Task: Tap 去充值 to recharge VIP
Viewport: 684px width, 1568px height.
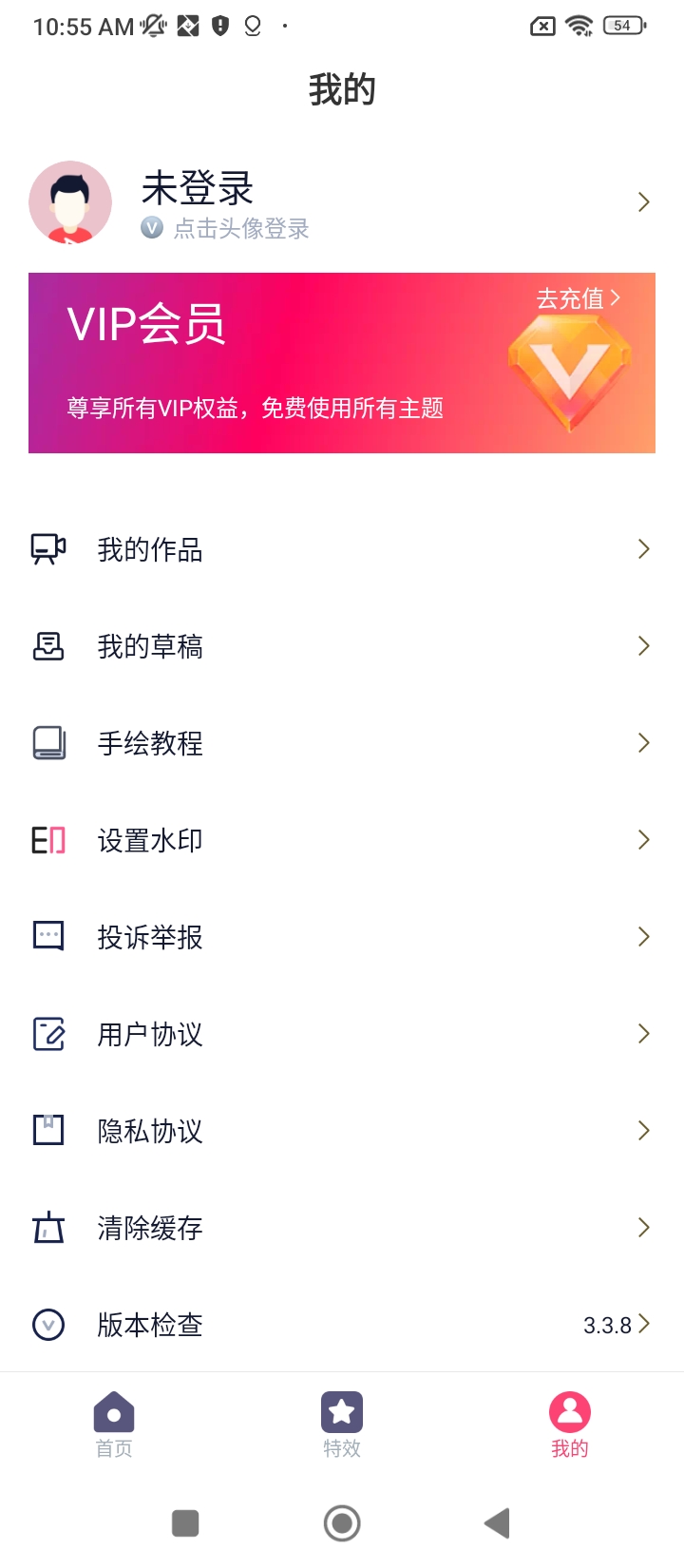Action: coord(578,298)
